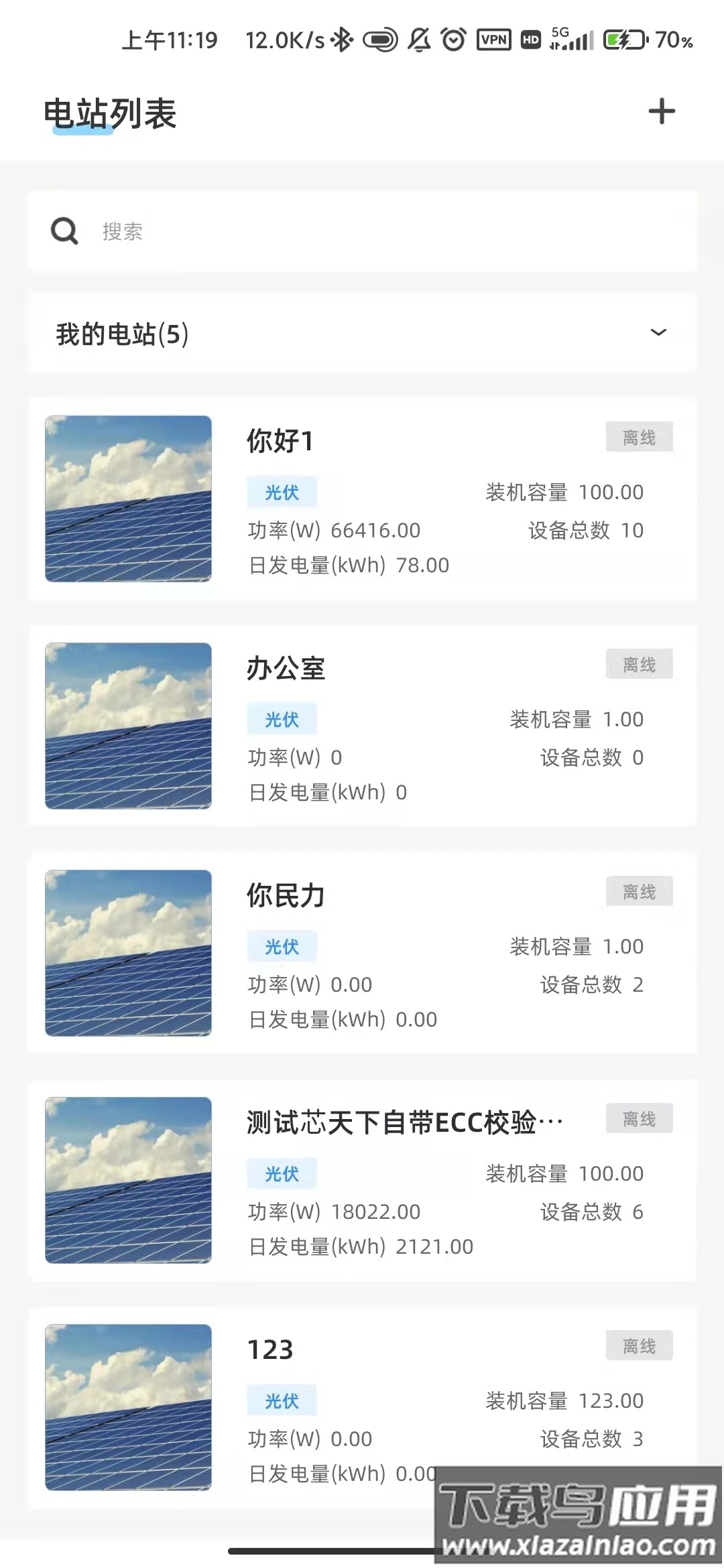Open the 测试芯天下自带ECC校验 station
724x1568 pixels.
(362, 1180)
